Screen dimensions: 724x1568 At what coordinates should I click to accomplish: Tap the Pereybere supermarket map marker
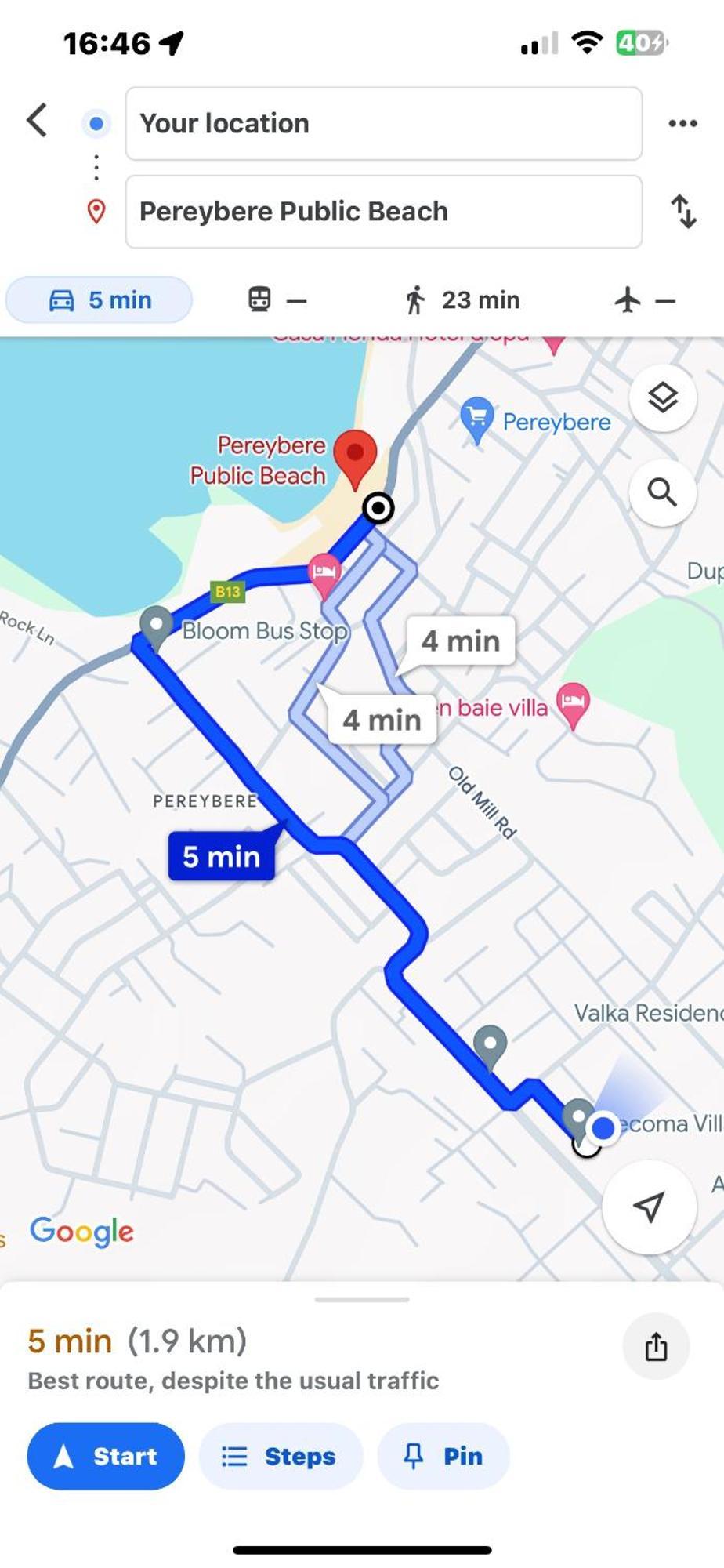(x=477, y=417)
